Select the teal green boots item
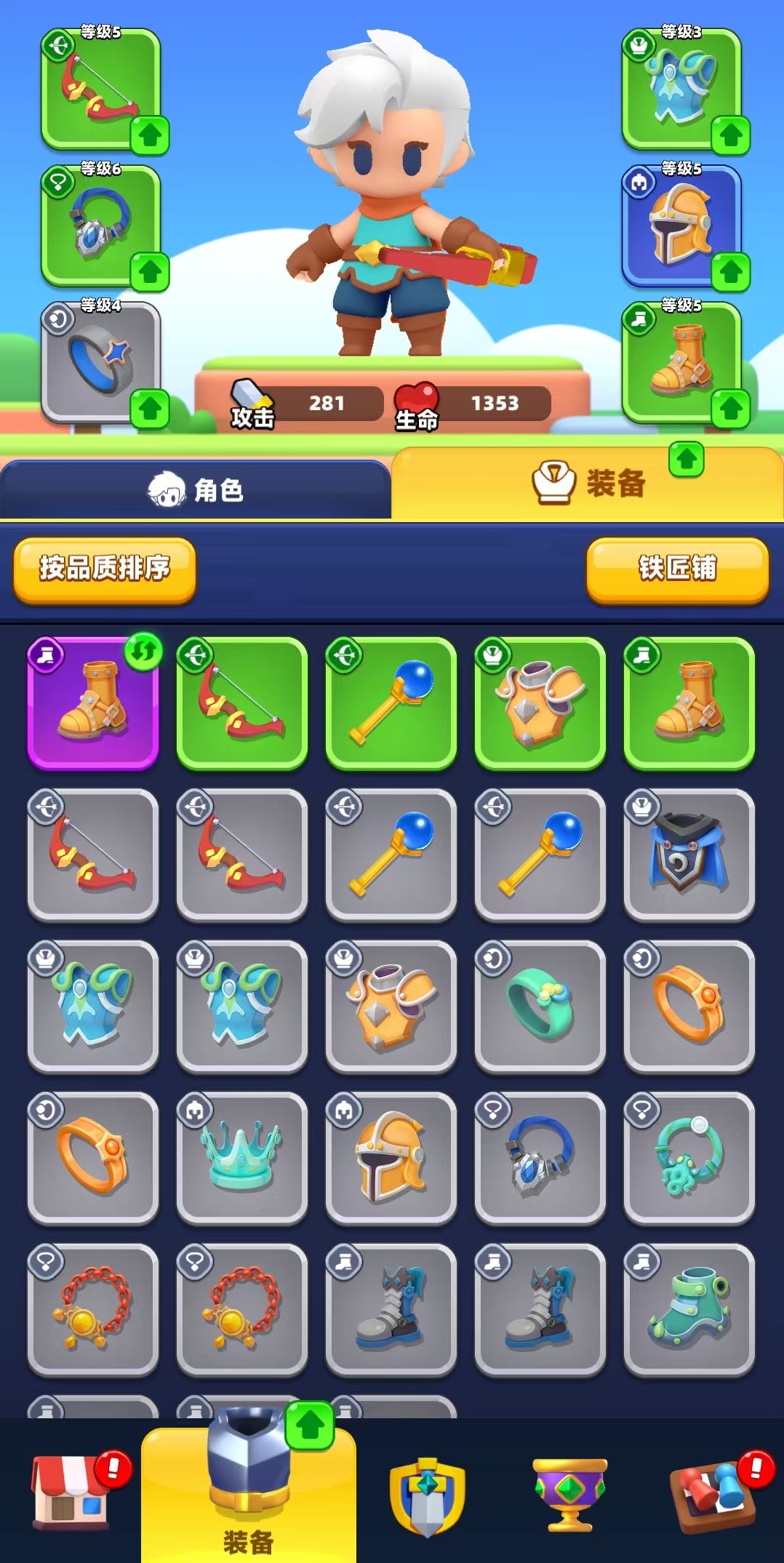 pyautogui.click(x=689, y=1309)
